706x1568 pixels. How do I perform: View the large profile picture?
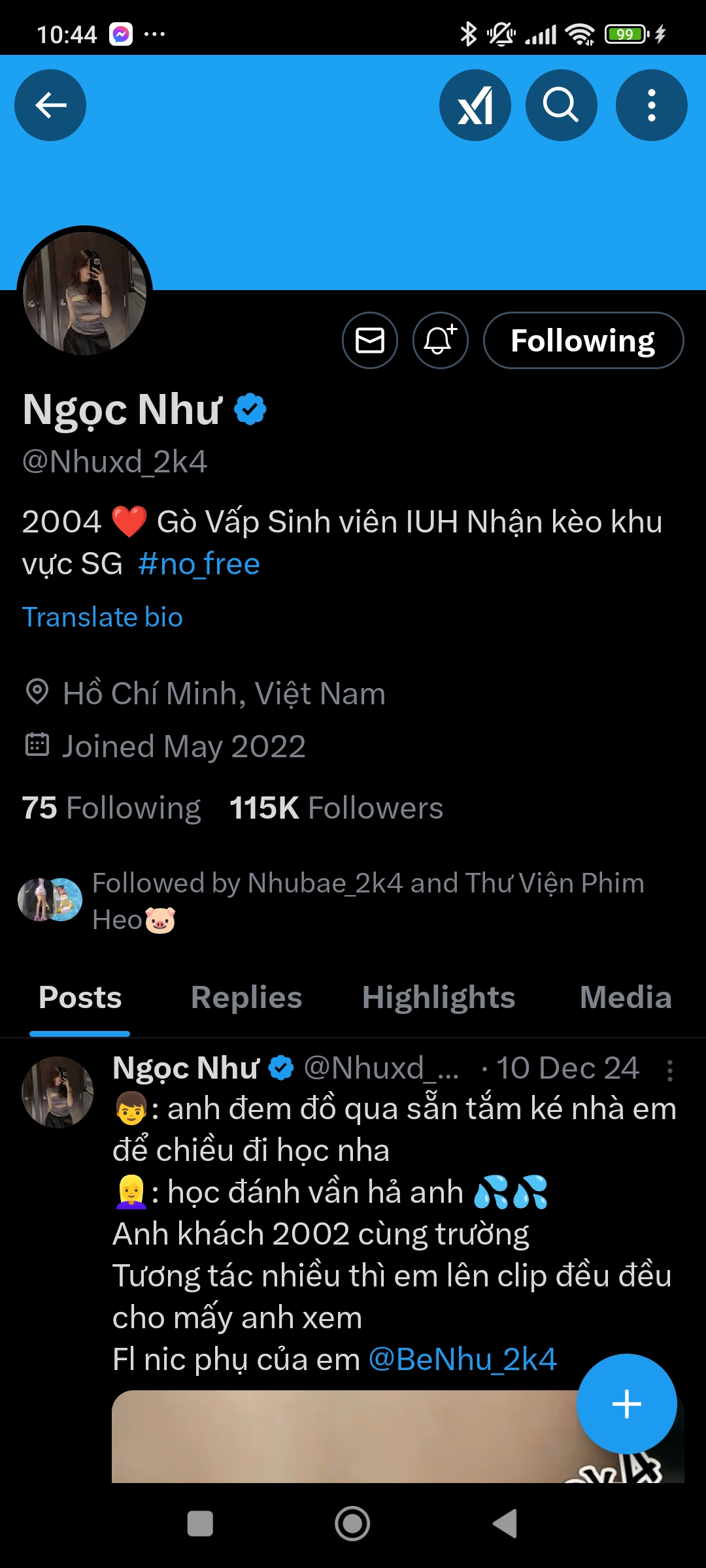tap(85, 293)
